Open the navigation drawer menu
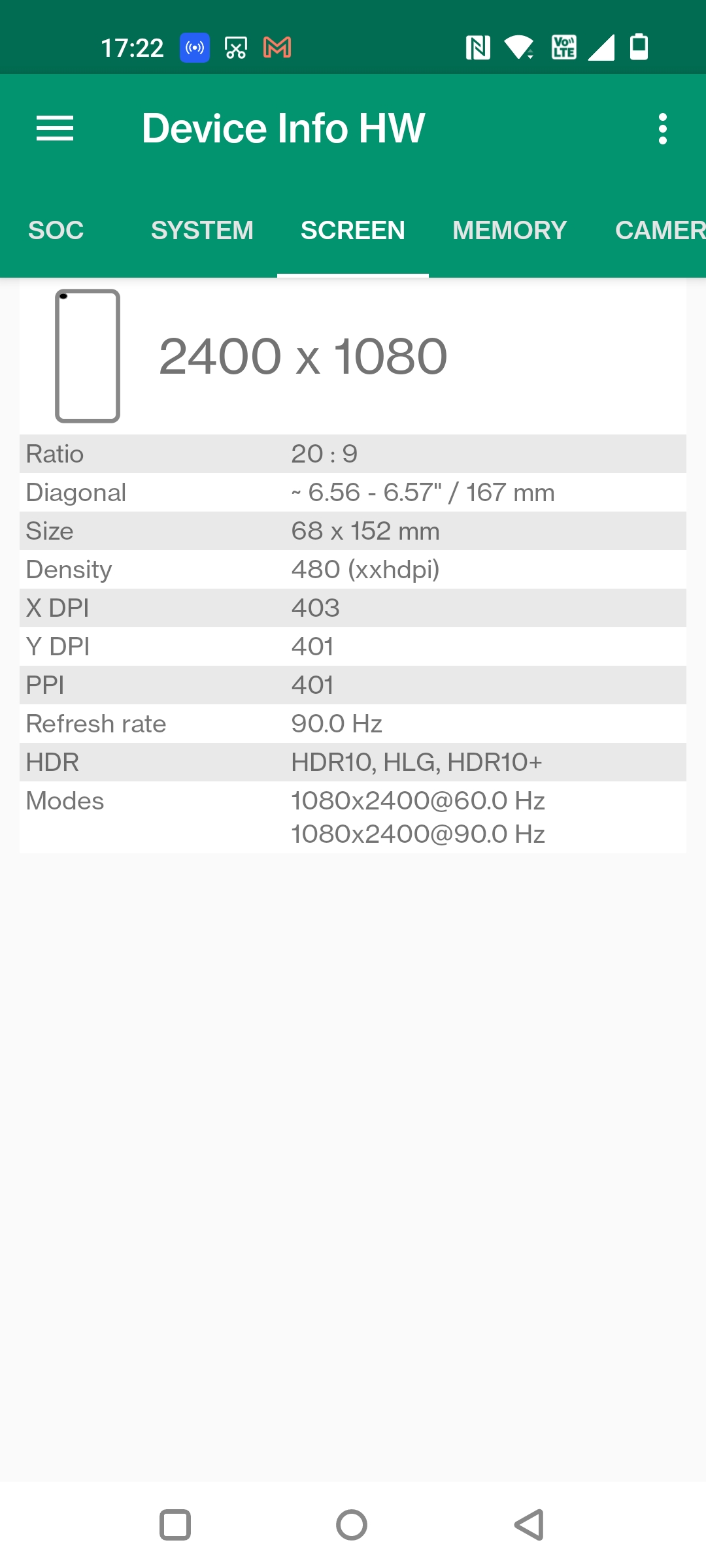The width and height of the screenshot is (706, 1568). pos(55,128)
